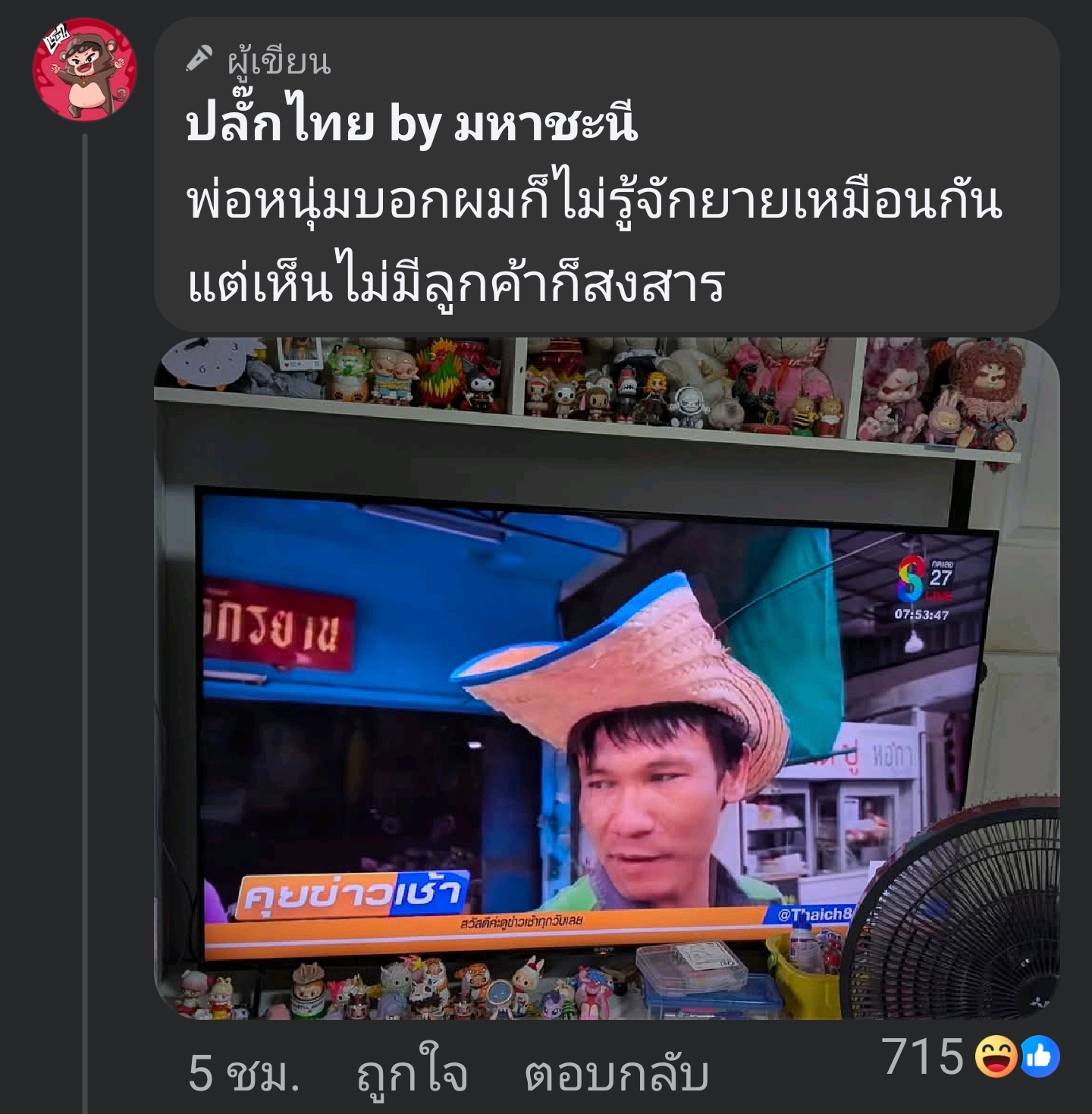This screenshot has width=1092, height=1114.
Task: View the 715 reactions list
Action: pos(971,1056)
